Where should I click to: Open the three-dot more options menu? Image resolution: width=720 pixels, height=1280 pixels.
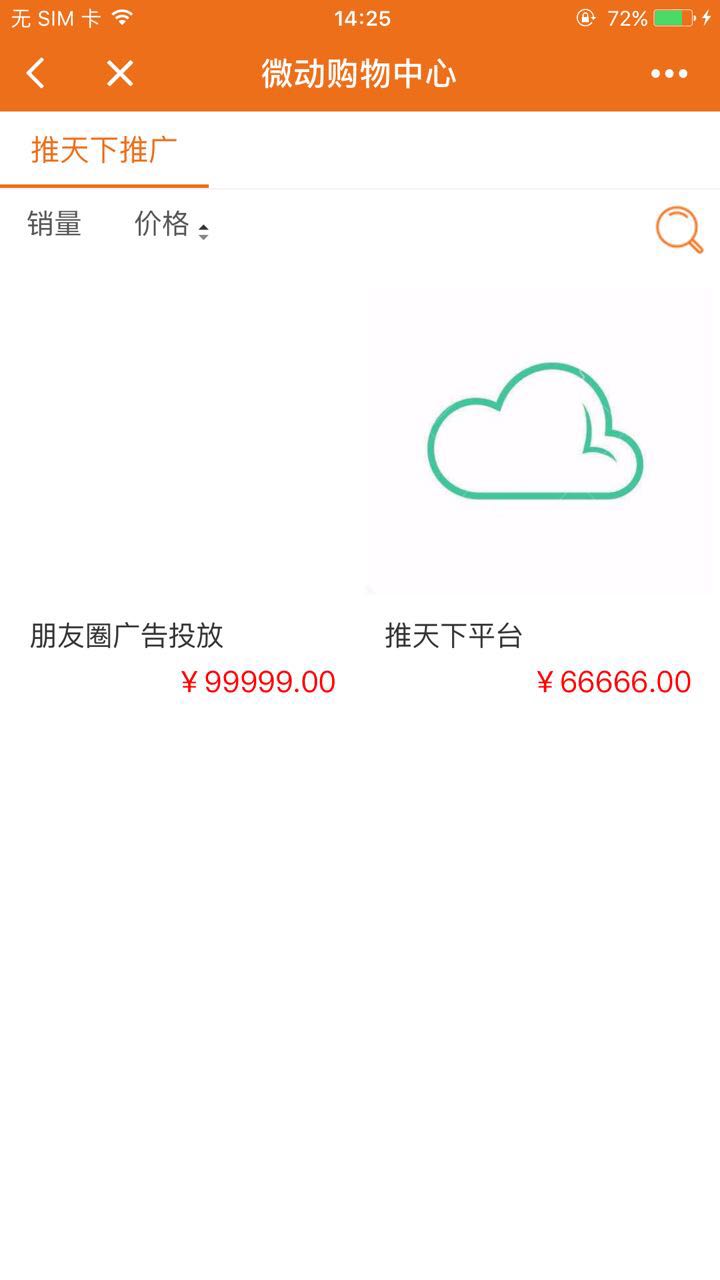click(x=669, y=73)
